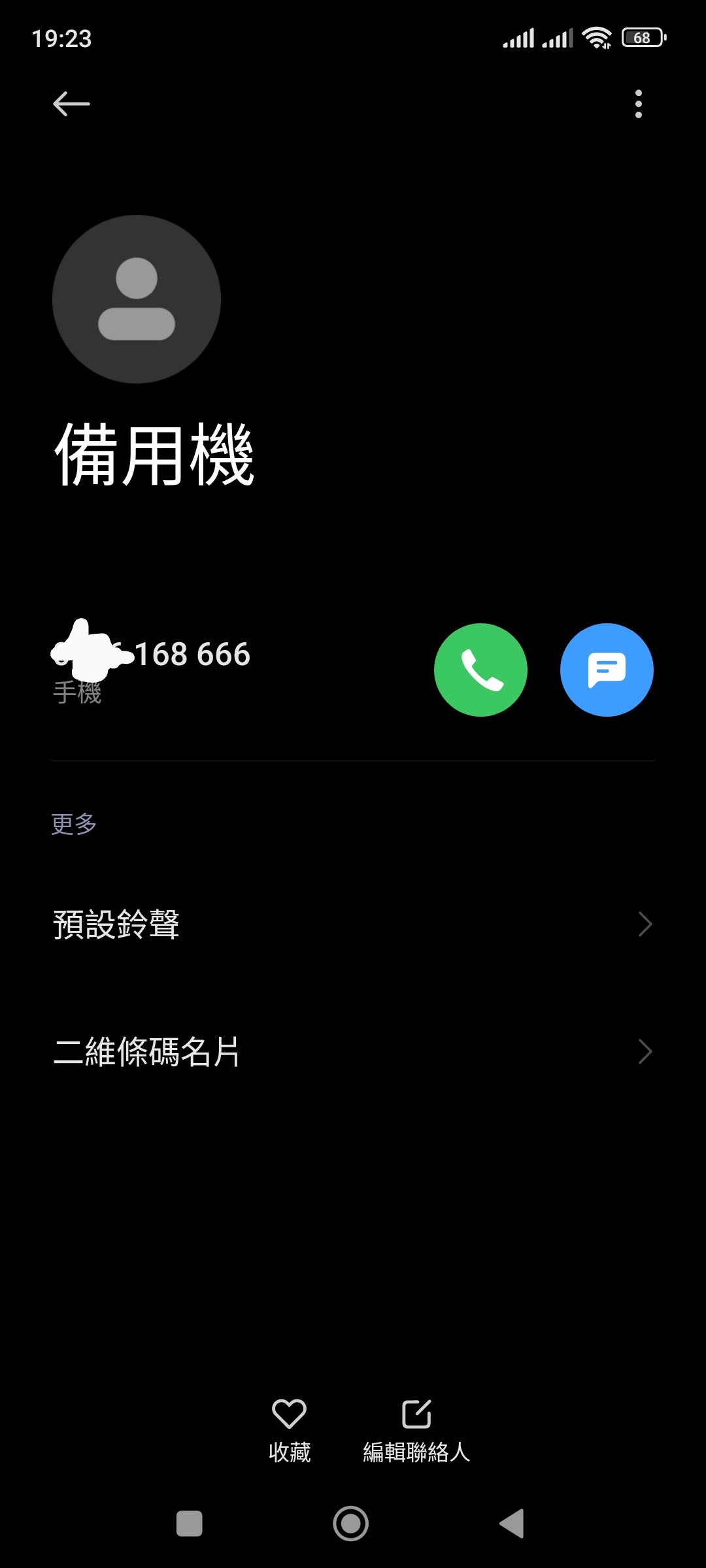Screen dimensions: 706x1568
Task: Open the 預設鈴聲 ringtone setting
Action: [x=353, y=924]
